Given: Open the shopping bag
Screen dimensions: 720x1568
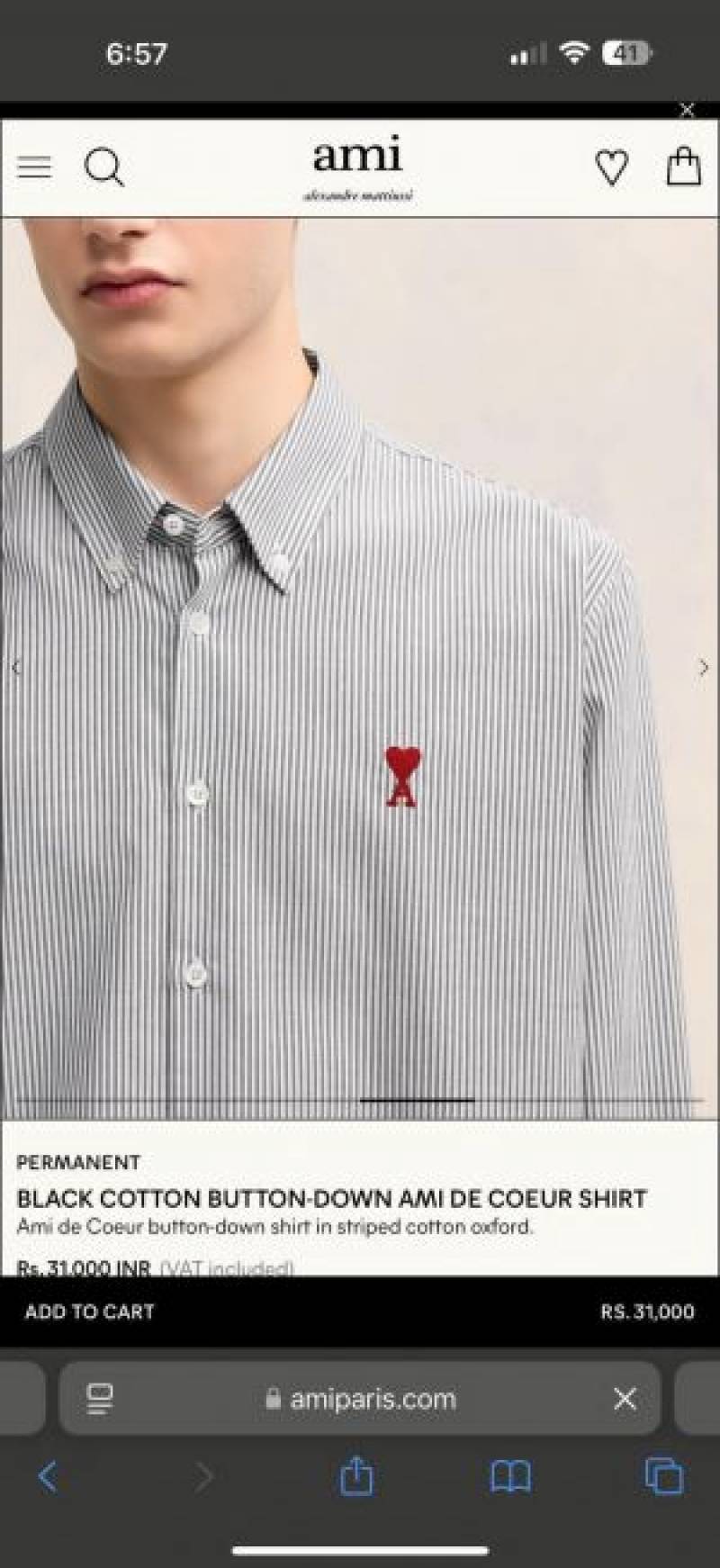Looking at the screenshot, I should point(683,167).
